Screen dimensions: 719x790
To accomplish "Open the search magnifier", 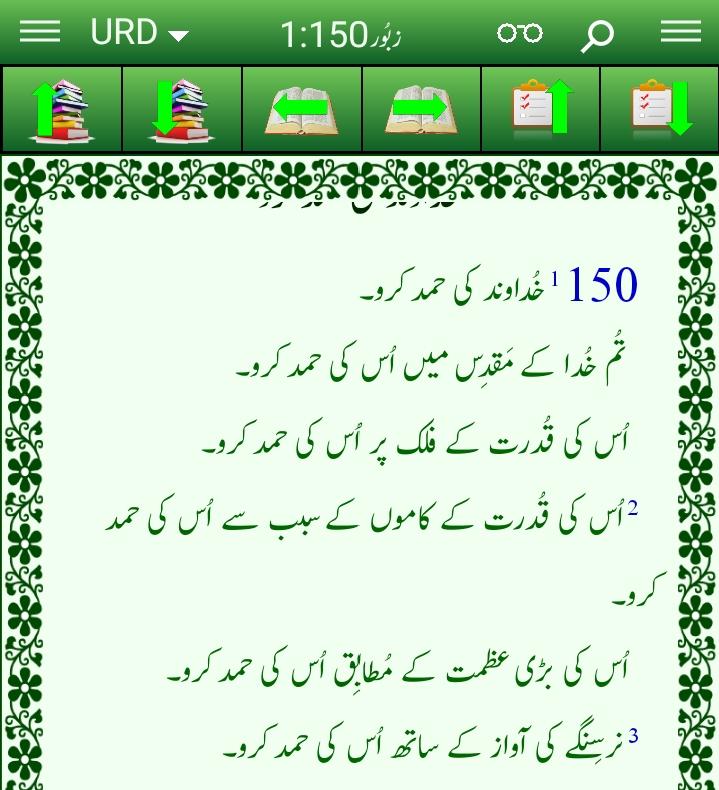I will (597, 35).
